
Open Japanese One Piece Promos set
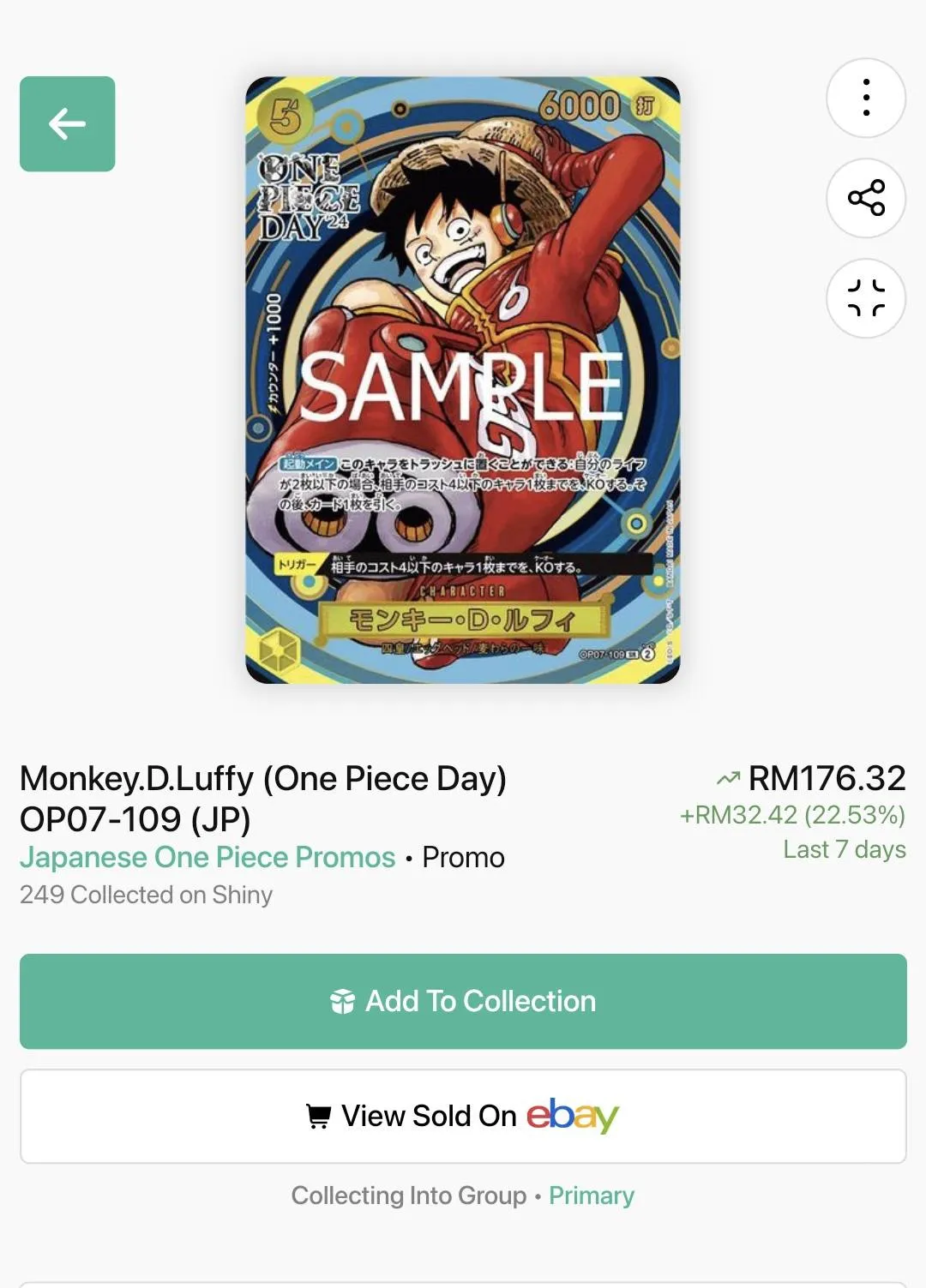(207, 857)
